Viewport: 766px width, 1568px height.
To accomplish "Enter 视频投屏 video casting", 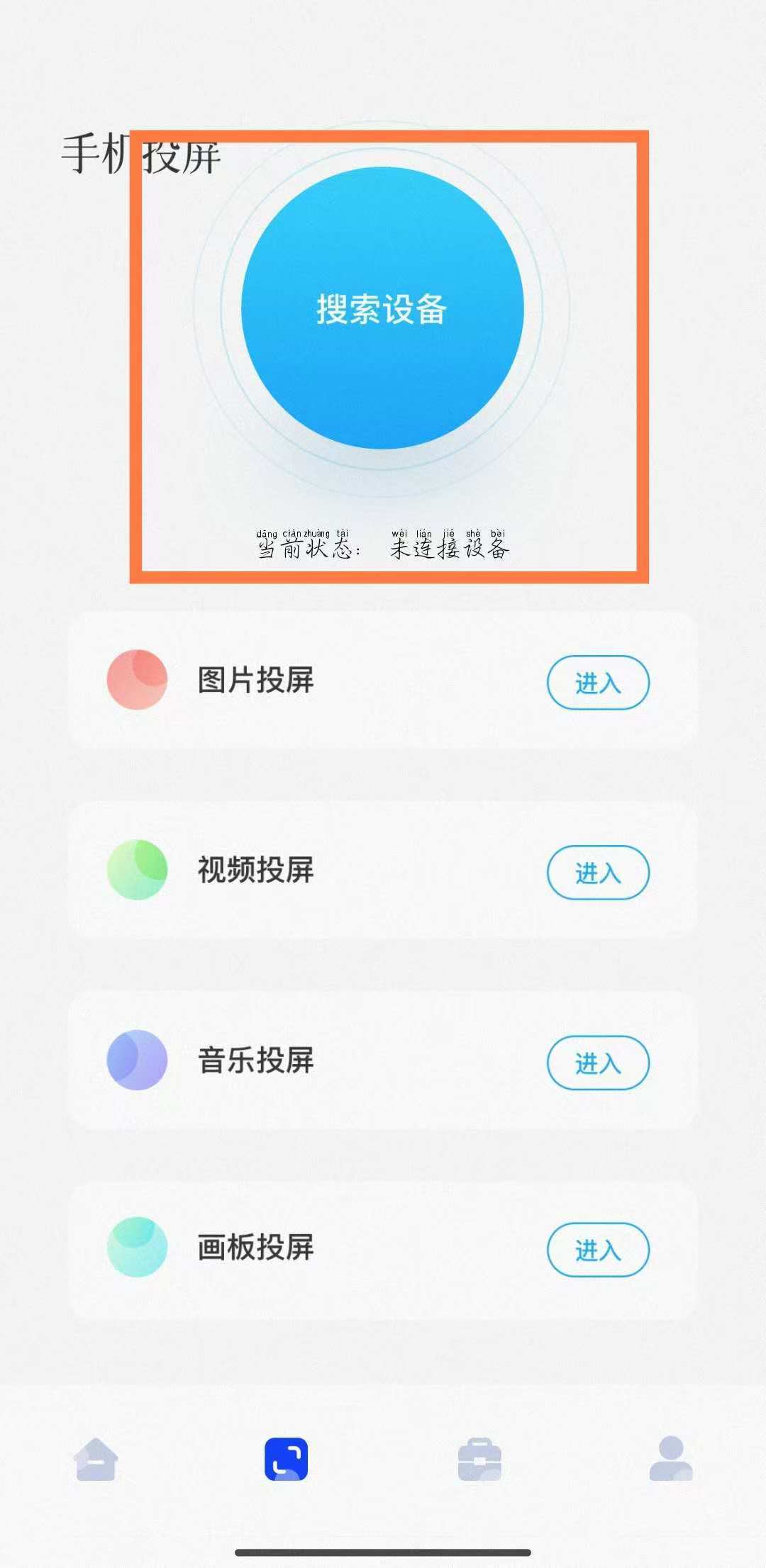I will [598, 873].
